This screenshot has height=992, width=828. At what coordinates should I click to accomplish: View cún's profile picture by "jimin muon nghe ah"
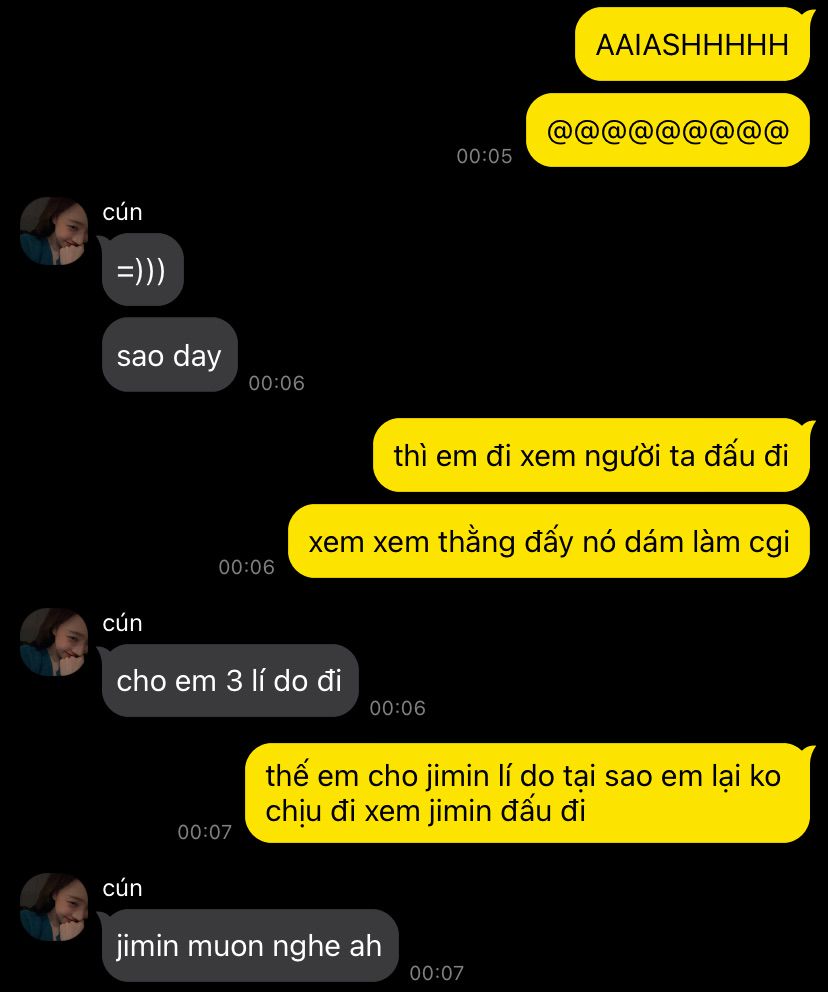point(54,907)
